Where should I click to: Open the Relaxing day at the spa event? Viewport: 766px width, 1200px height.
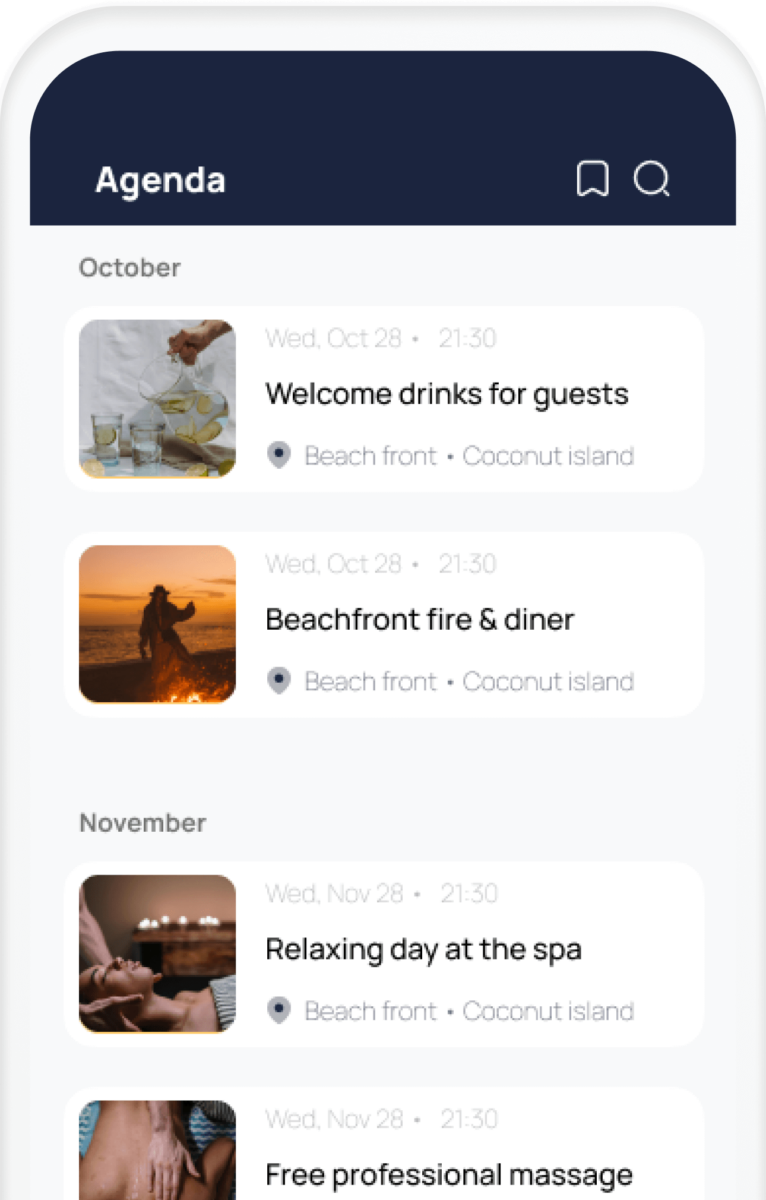[423, 950]
